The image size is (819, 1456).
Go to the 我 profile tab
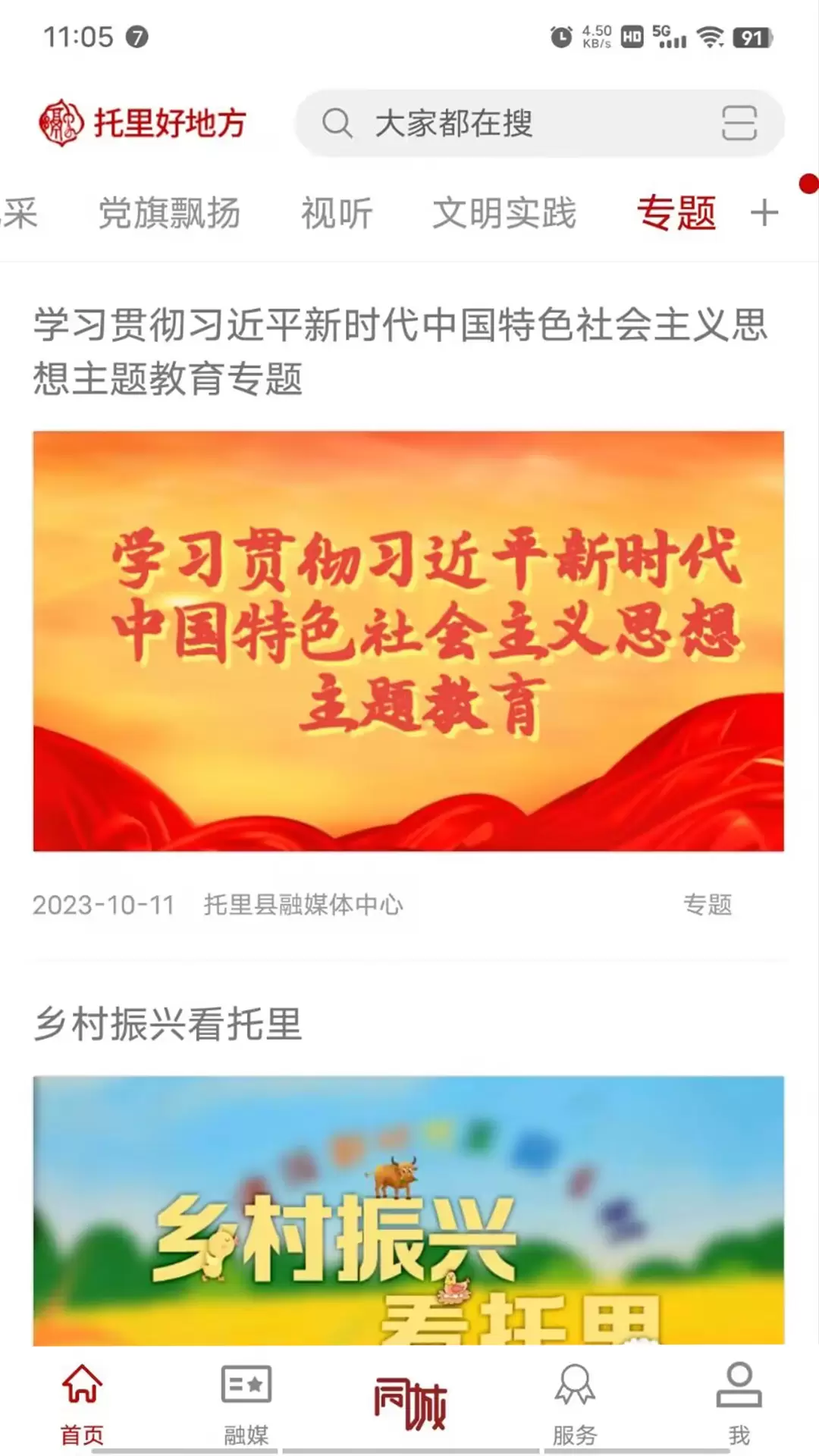(739, 1404)
